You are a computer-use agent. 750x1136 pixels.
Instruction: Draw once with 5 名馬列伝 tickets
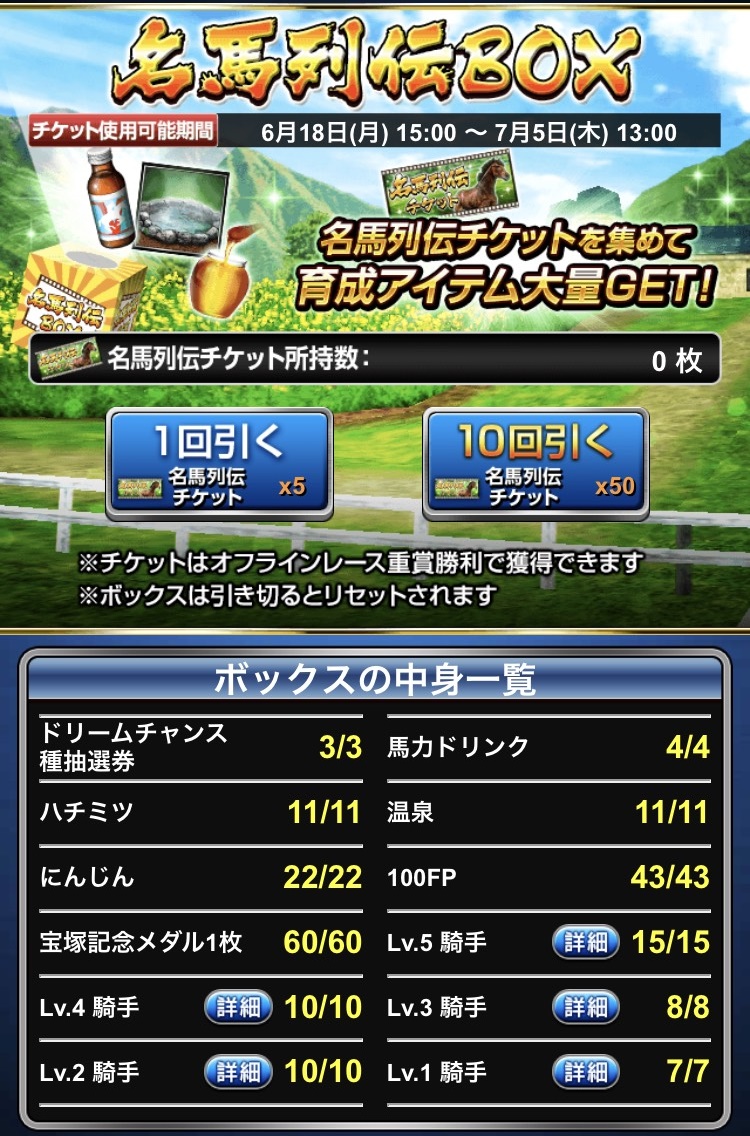pyautogui.click(x=218, y=463)
